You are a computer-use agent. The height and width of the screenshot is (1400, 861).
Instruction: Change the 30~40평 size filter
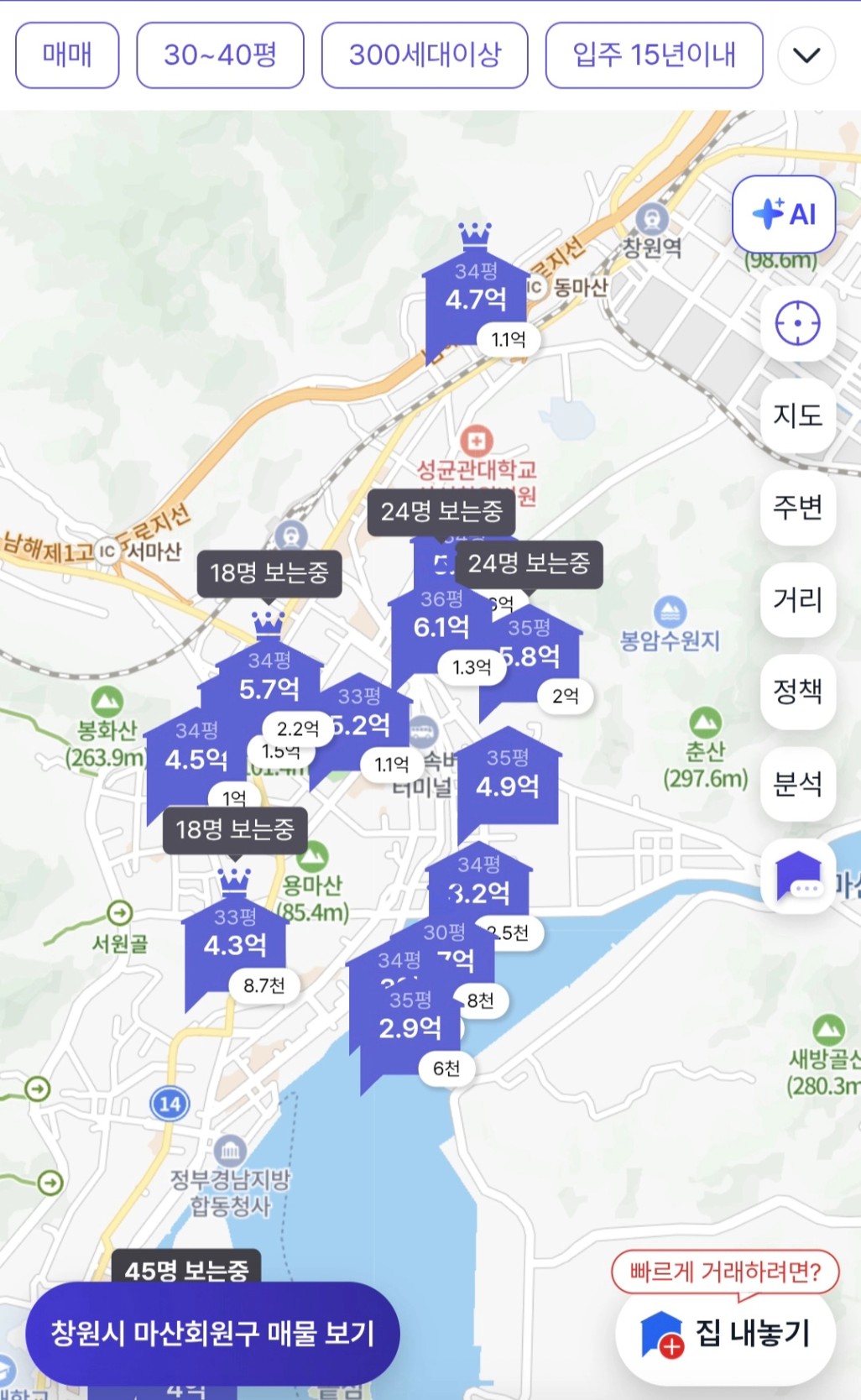[x=220, y=55]
